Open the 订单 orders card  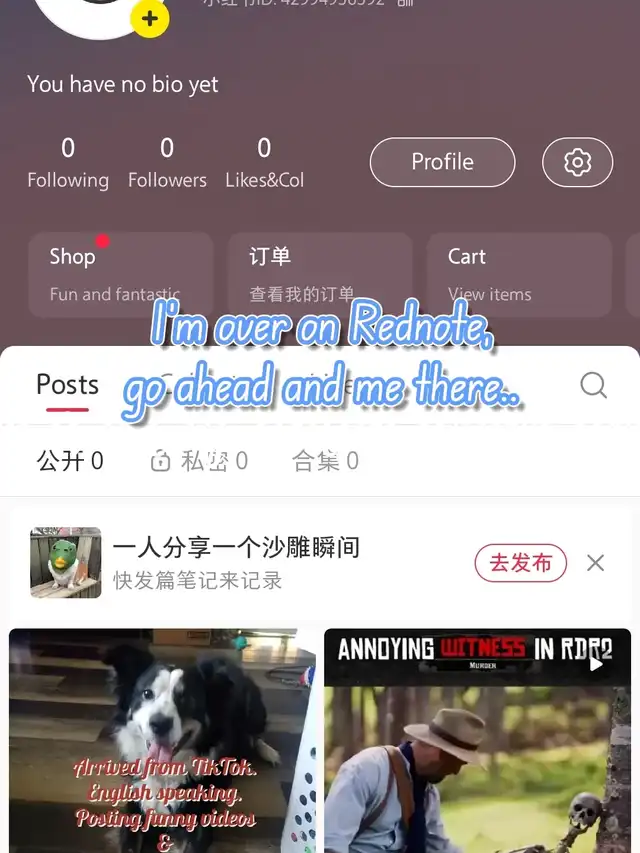[319, 274]
